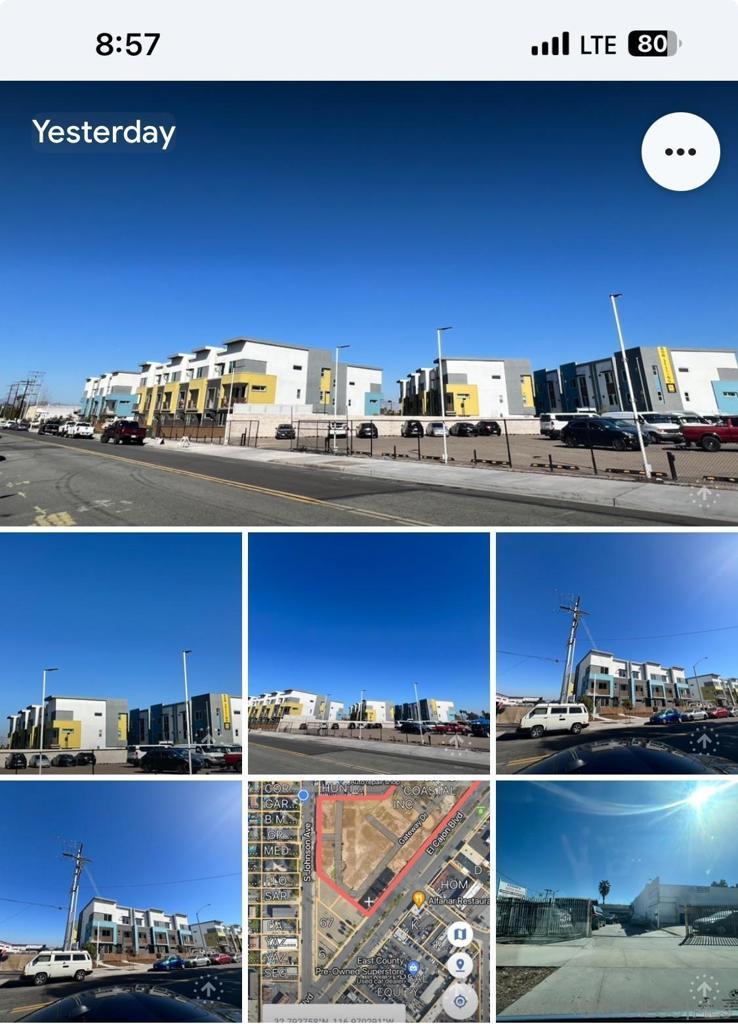The image size is (738, 1024).
Task: Open the map screenshot with the red outline
Action: pyautogui.click(x=368, y=900)
